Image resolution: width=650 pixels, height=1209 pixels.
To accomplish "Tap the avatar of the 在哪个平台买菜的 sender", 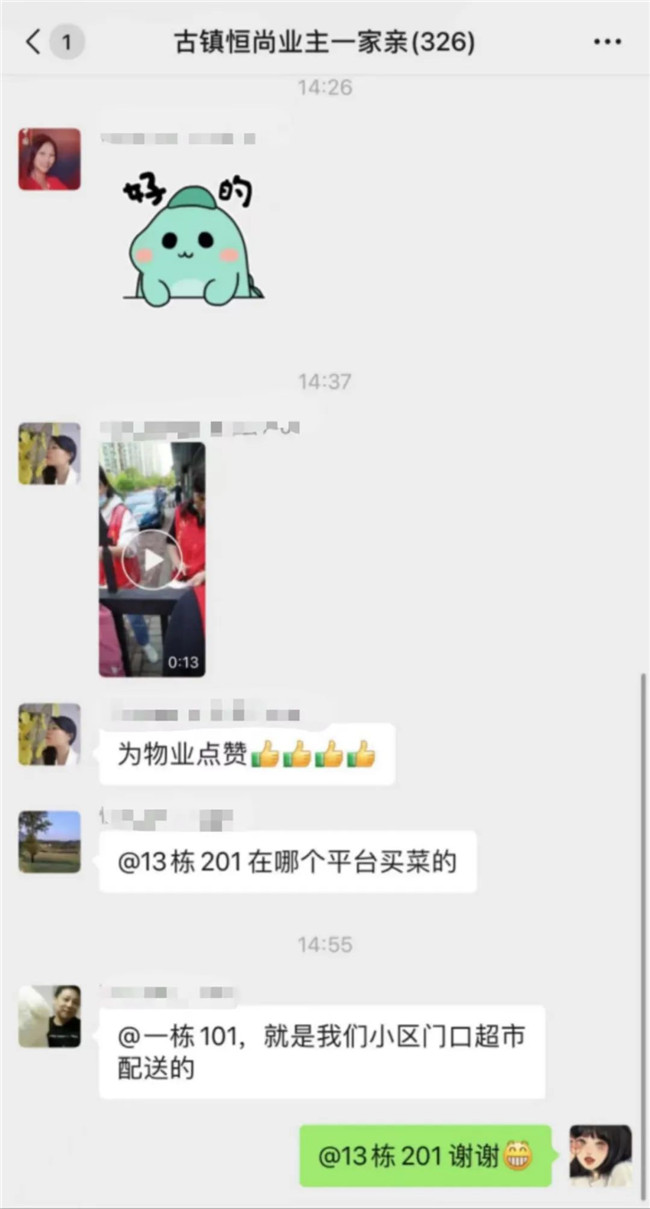I will 49,841.
